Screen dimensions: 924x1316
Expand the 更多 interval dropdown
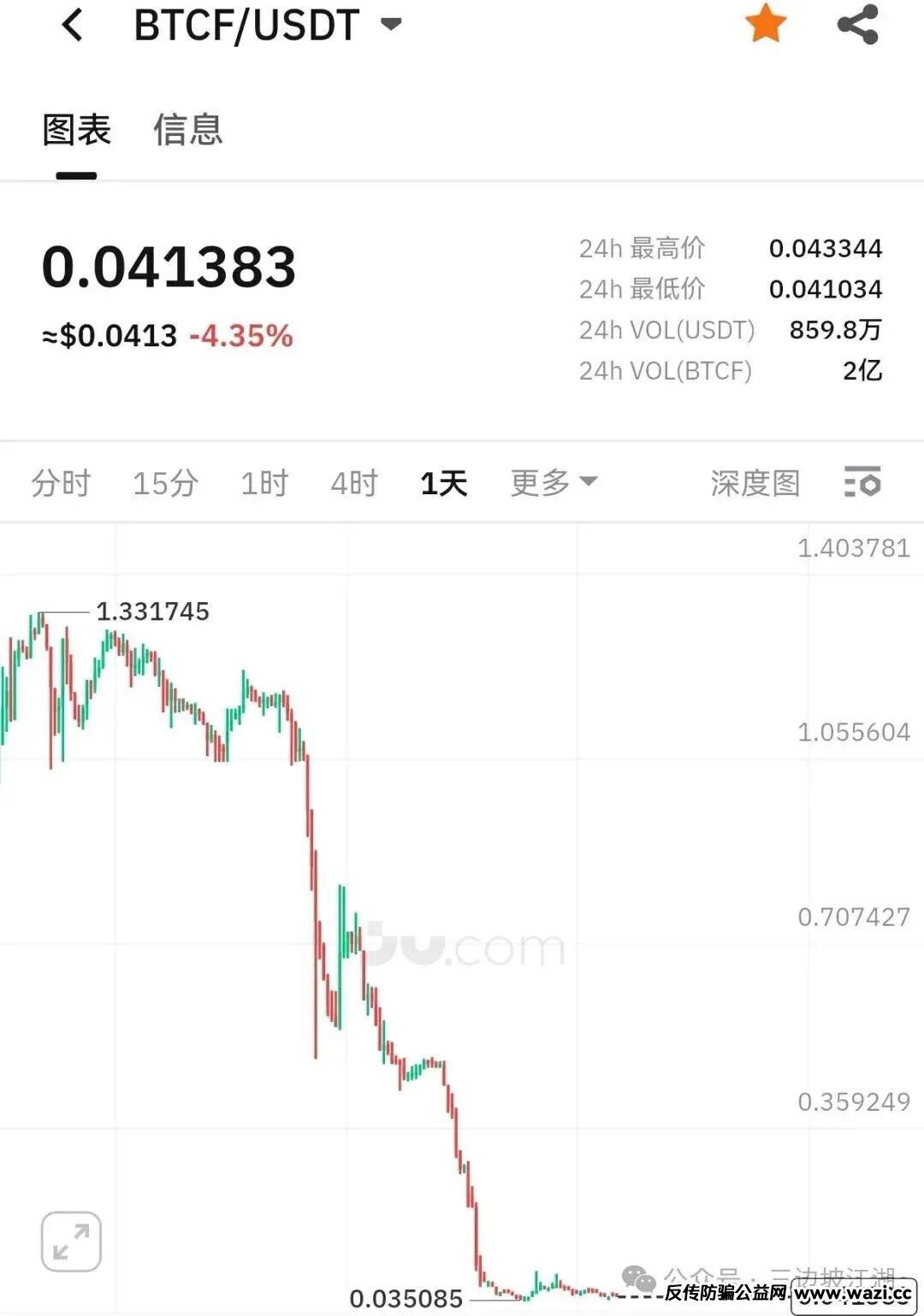(x=553, y=482)
